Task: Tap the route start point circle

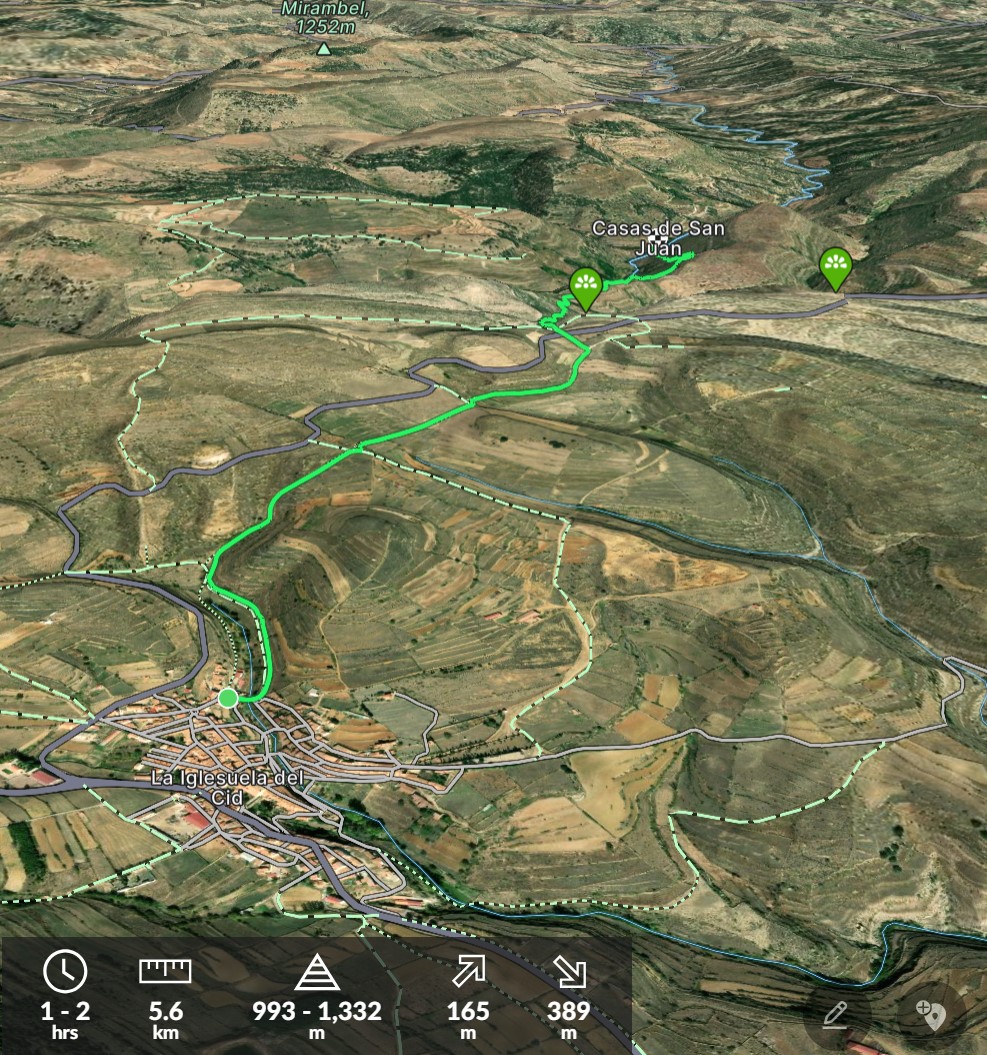Action: [x=228, y=697]
